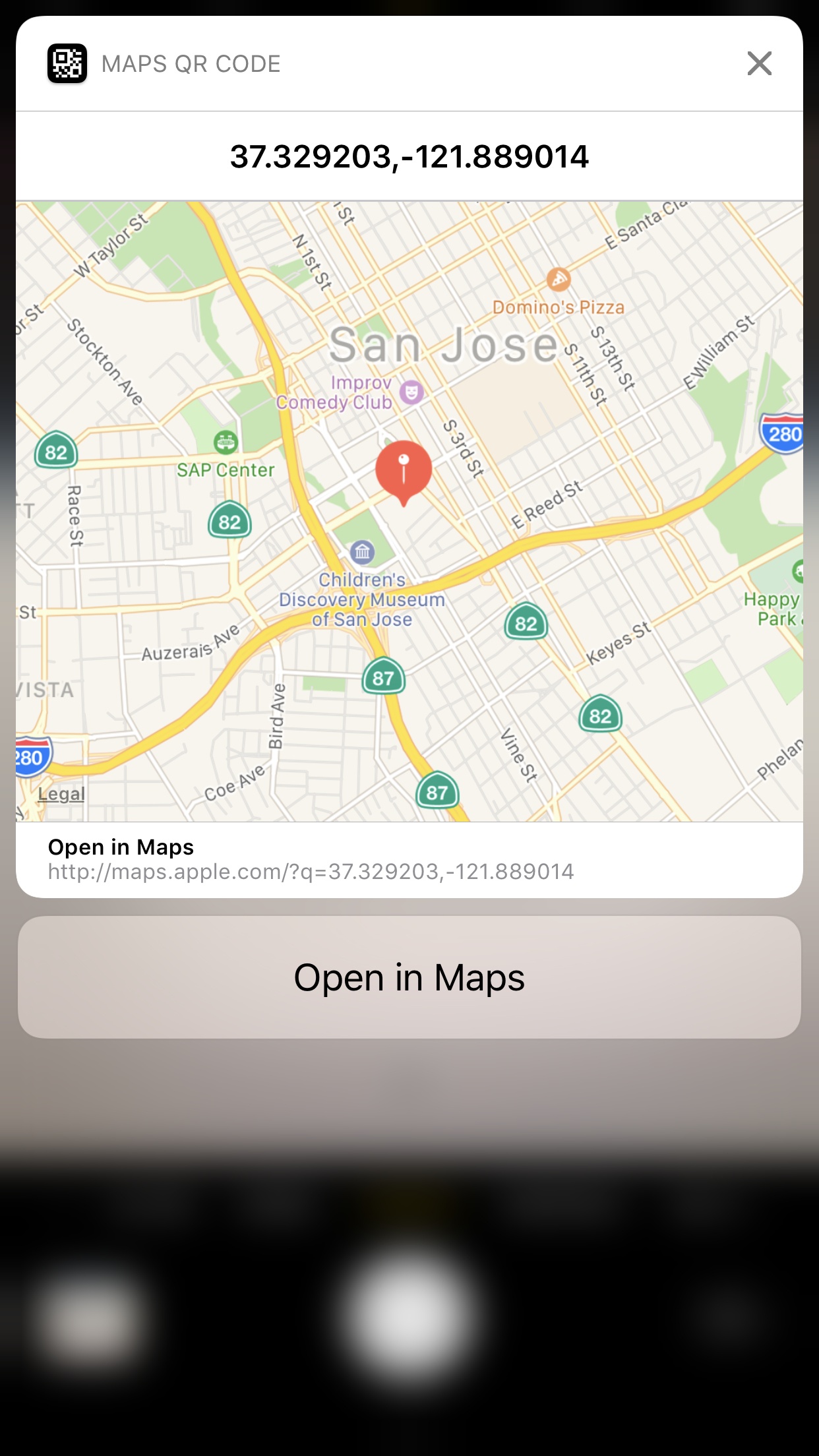Viewport: 819px width, 1456px height.
Task: Open the Legal link on the map
Action: point(61,794)
